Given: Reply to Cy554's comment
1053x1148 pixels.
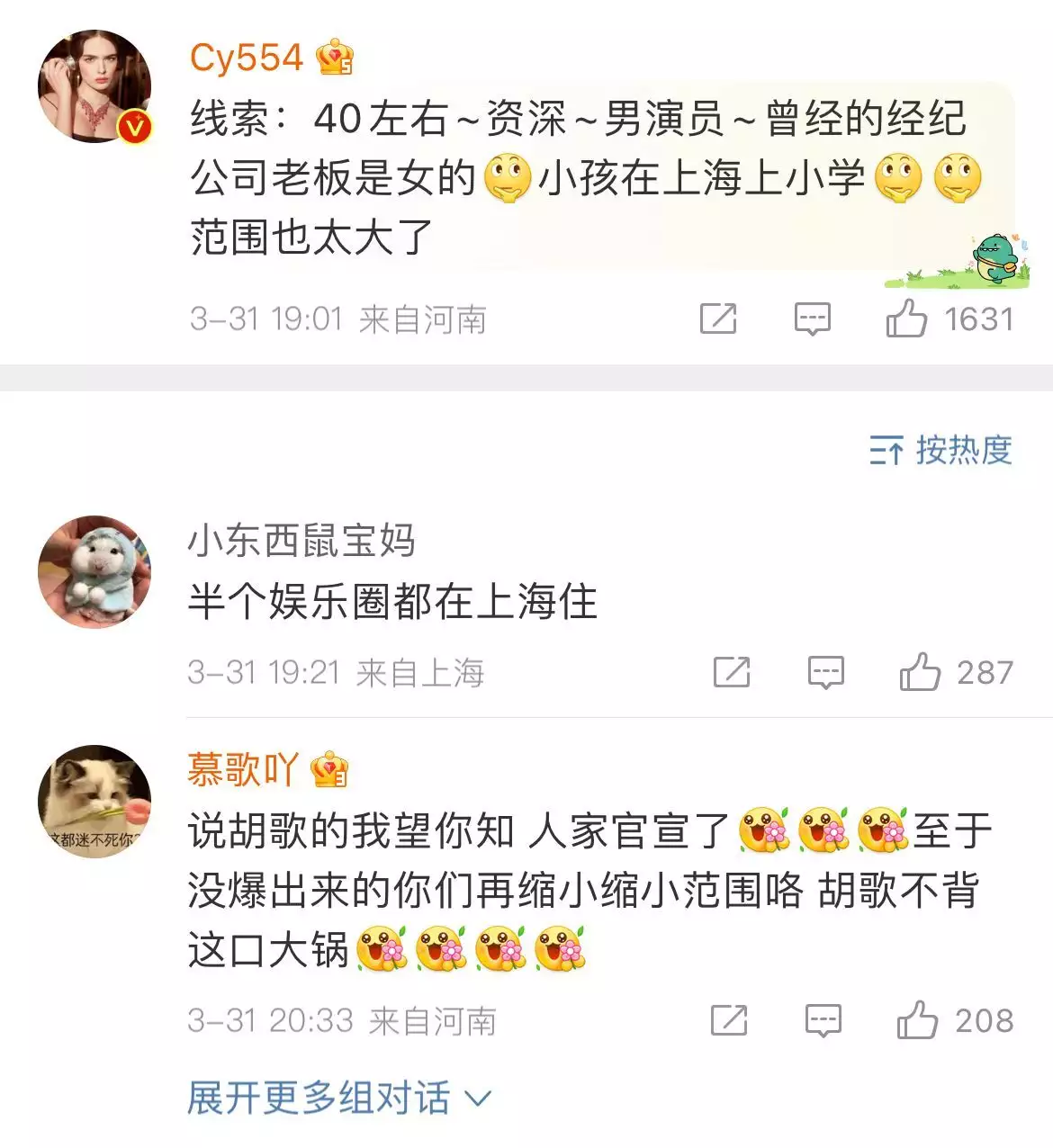Looking at the screenshot, I should [812, 318].
